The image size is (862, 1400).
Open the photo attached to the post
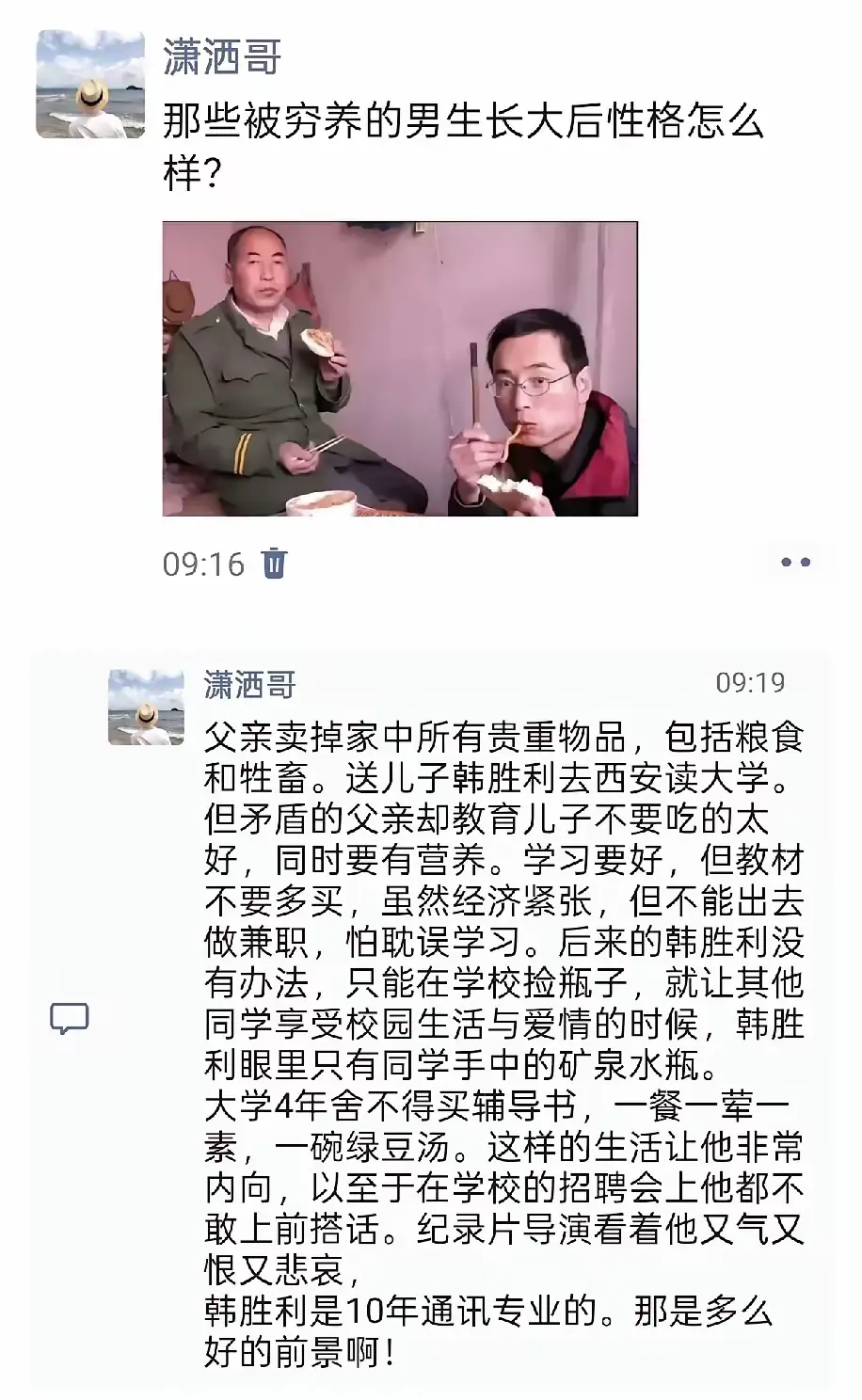400,369
